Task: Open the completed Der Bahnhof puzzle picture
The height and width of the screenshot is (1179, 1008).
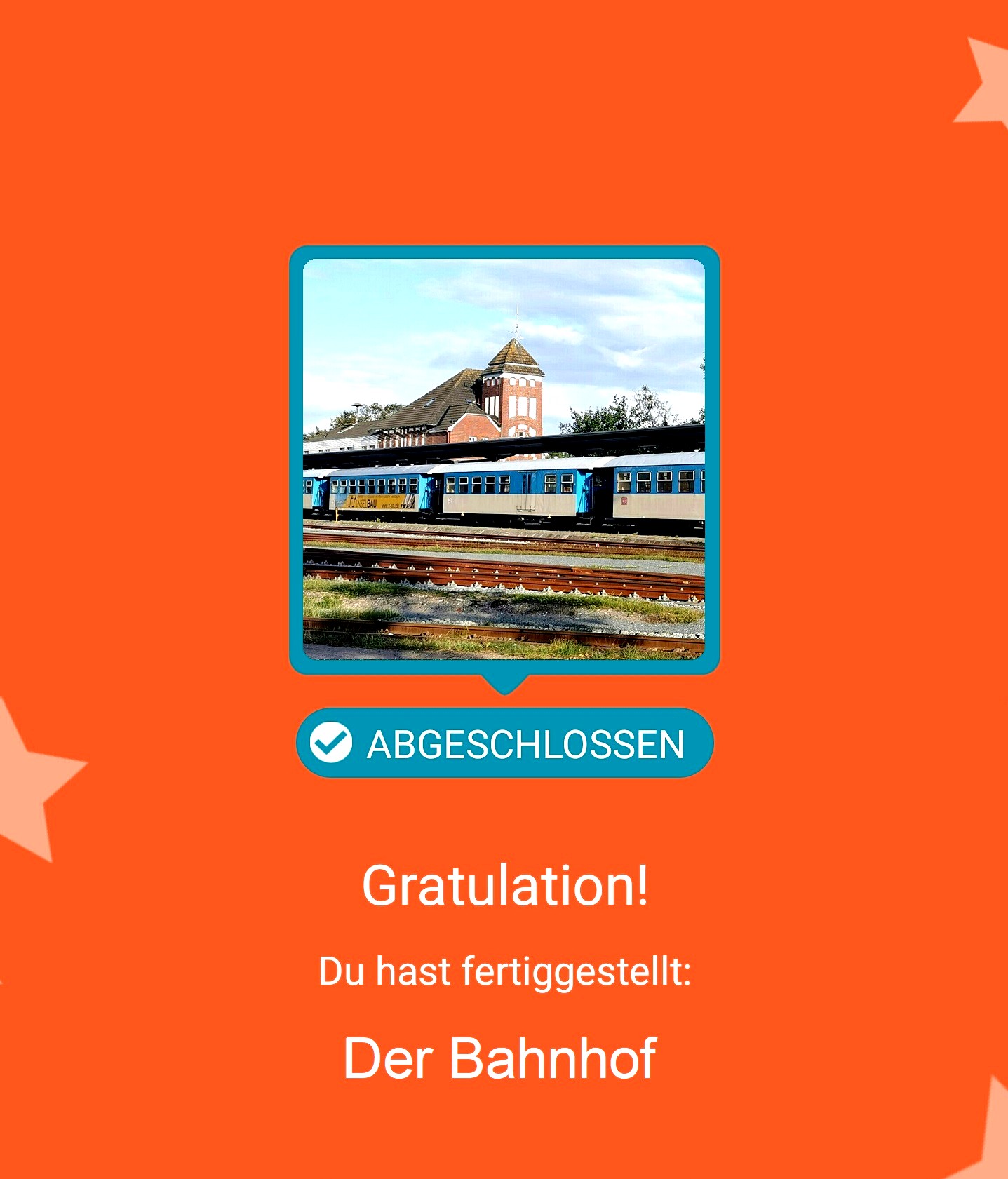Action: point(504,459)
